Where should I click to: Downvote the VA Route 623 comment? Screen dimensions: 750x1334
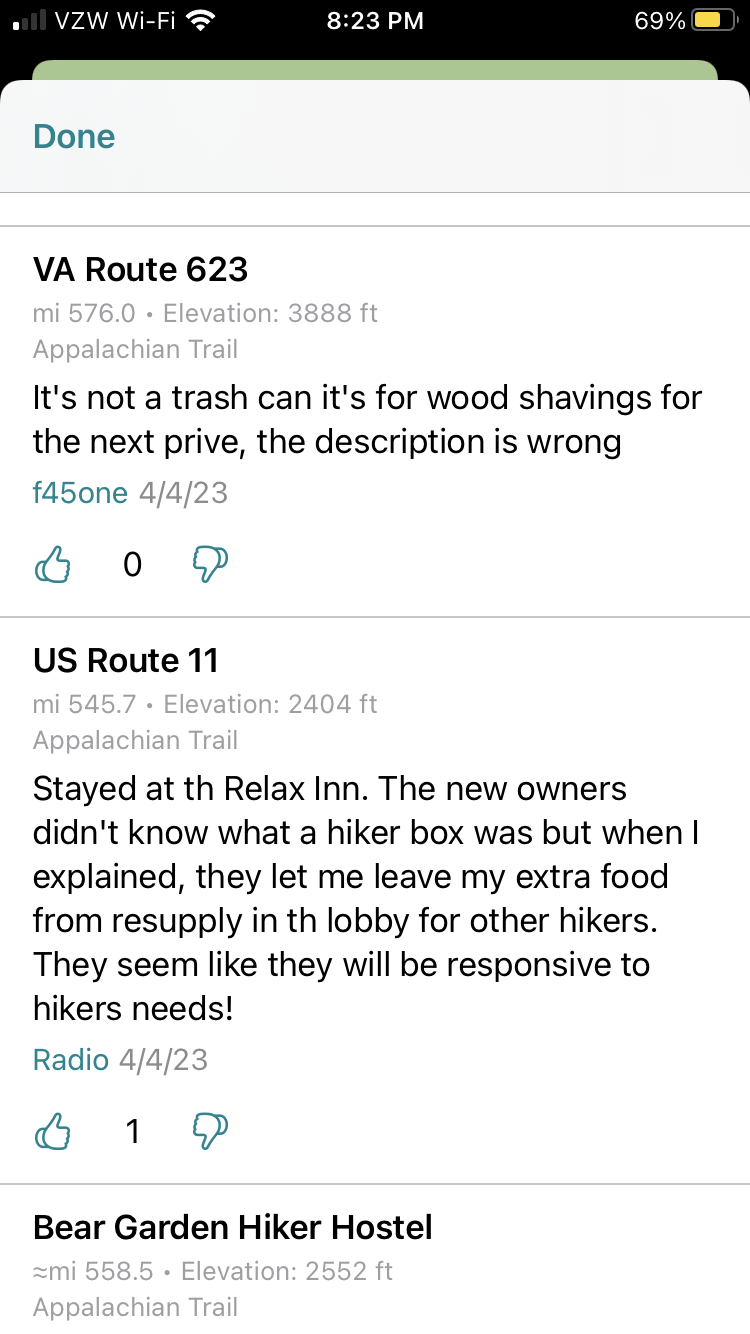click(210, 565)
